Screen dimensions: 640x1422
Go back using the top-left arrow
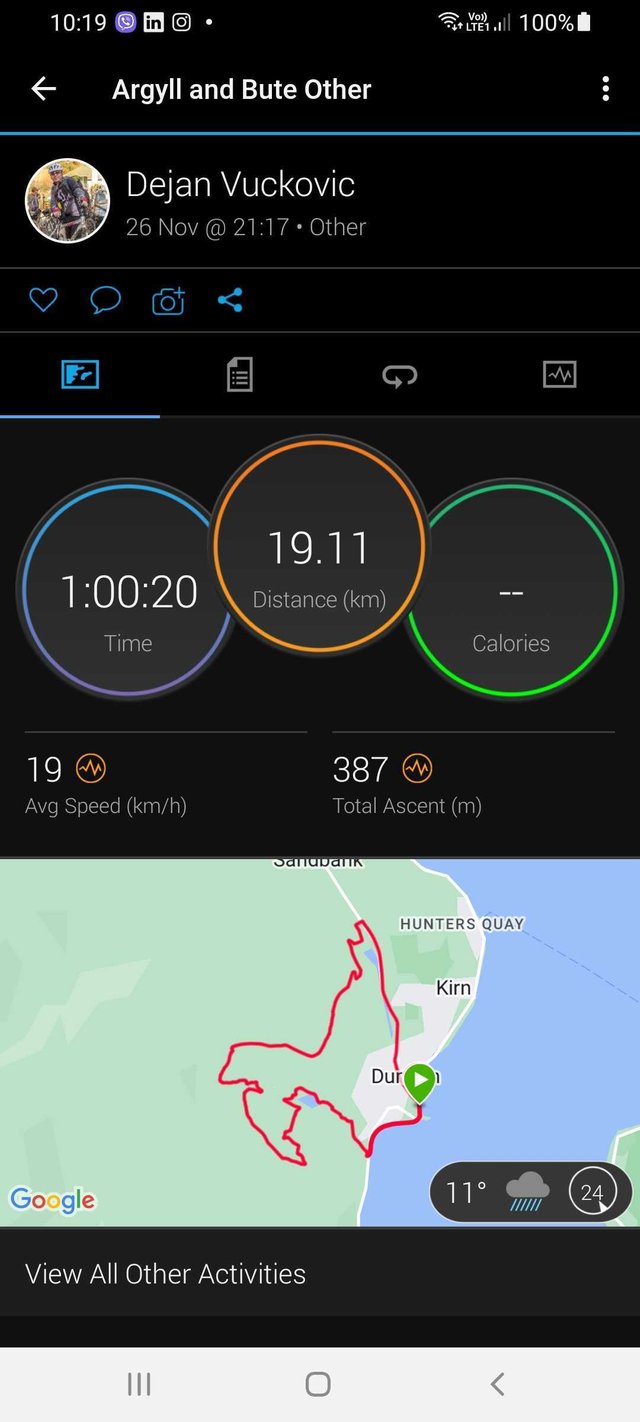click(44, 89)
